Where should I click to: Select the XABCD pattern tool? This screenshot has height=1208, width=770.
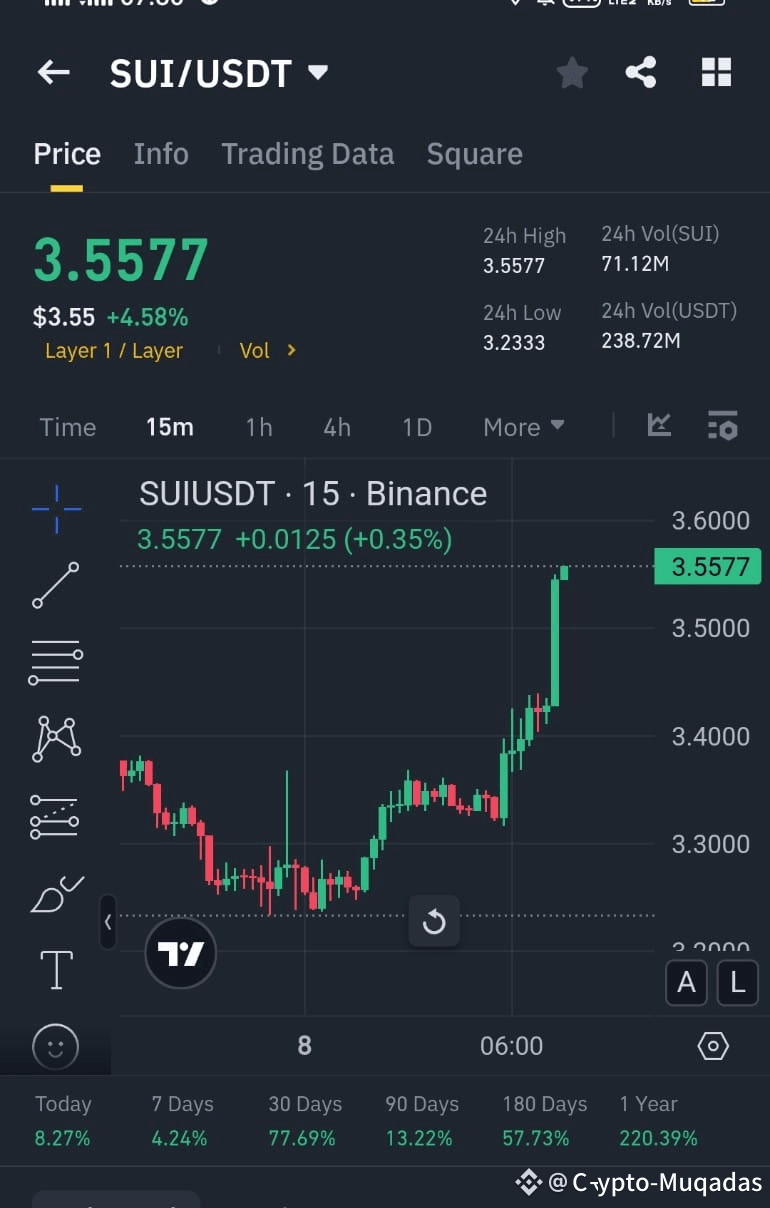pos(55,739)
